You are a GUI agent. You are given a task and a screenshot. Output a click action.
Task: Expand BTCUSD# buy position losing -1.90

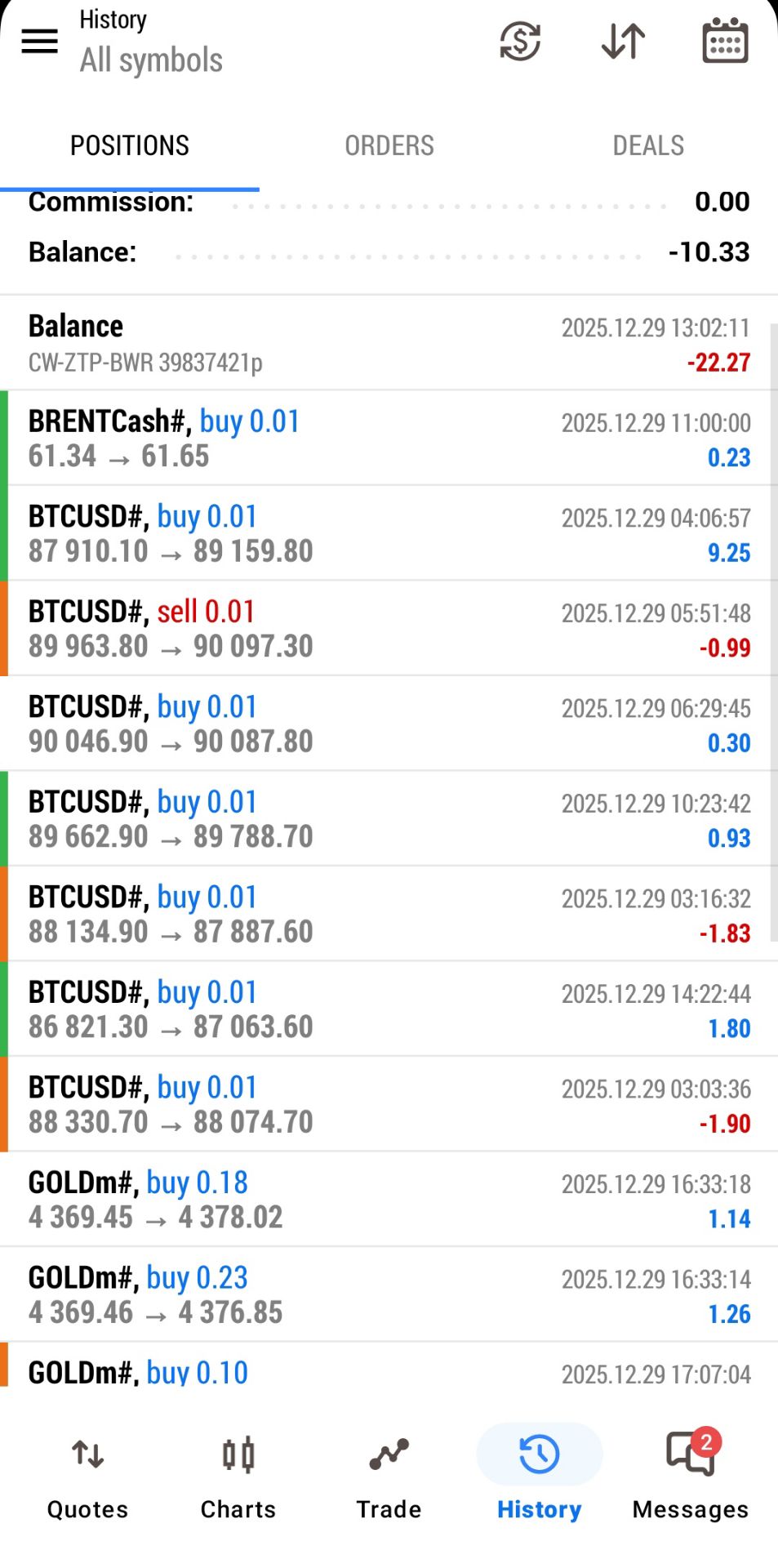389,1104
